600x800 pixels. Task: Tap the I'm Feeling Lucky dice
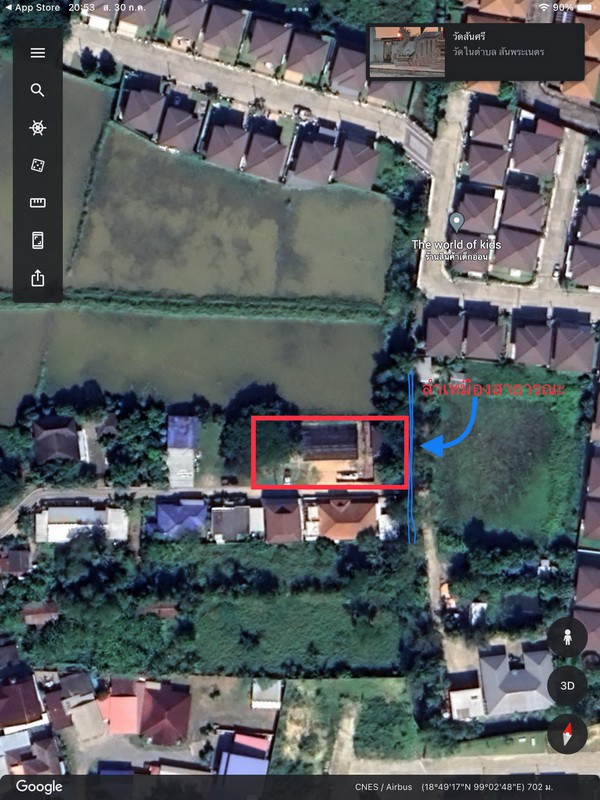coord(38,165)
